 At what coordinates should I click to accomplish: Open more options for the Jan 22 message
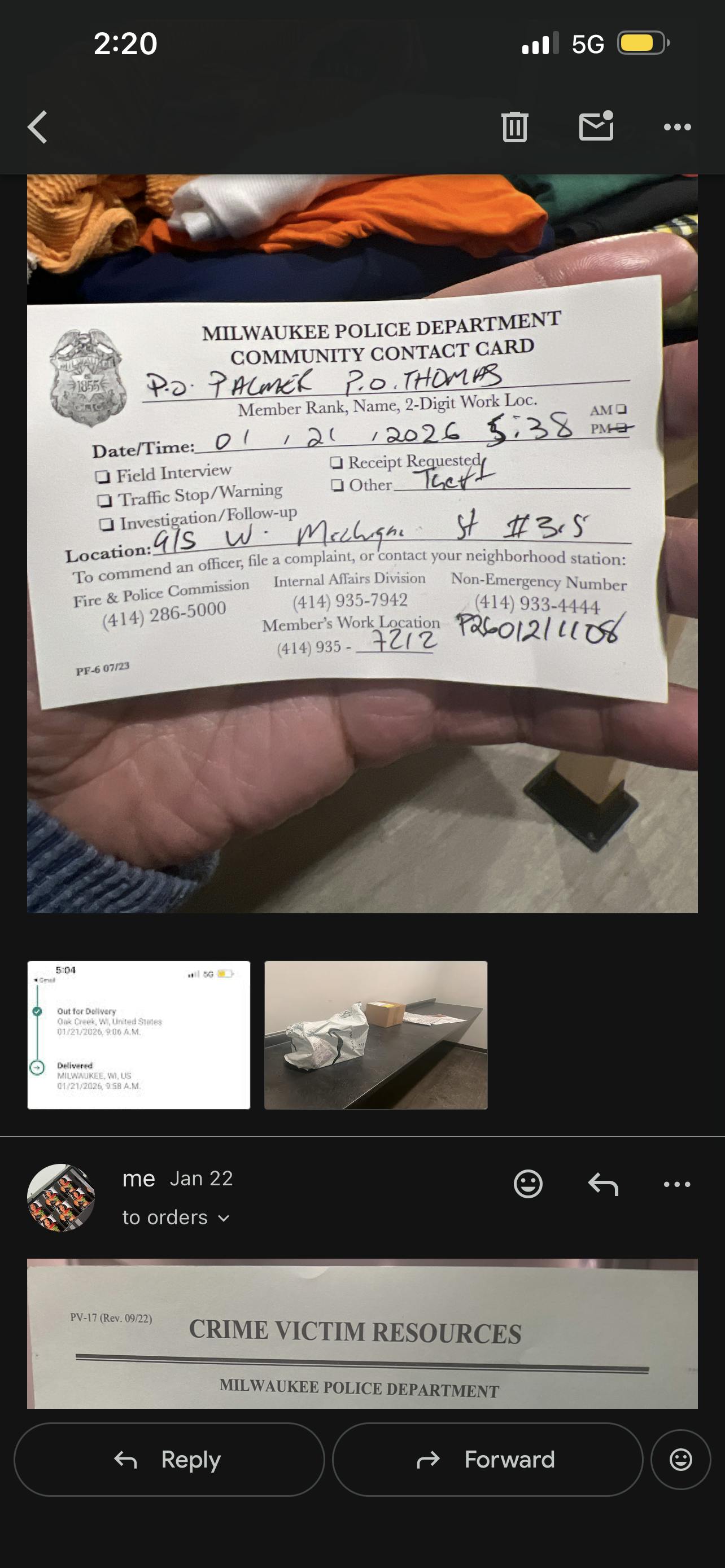(x=677, y=1184)
